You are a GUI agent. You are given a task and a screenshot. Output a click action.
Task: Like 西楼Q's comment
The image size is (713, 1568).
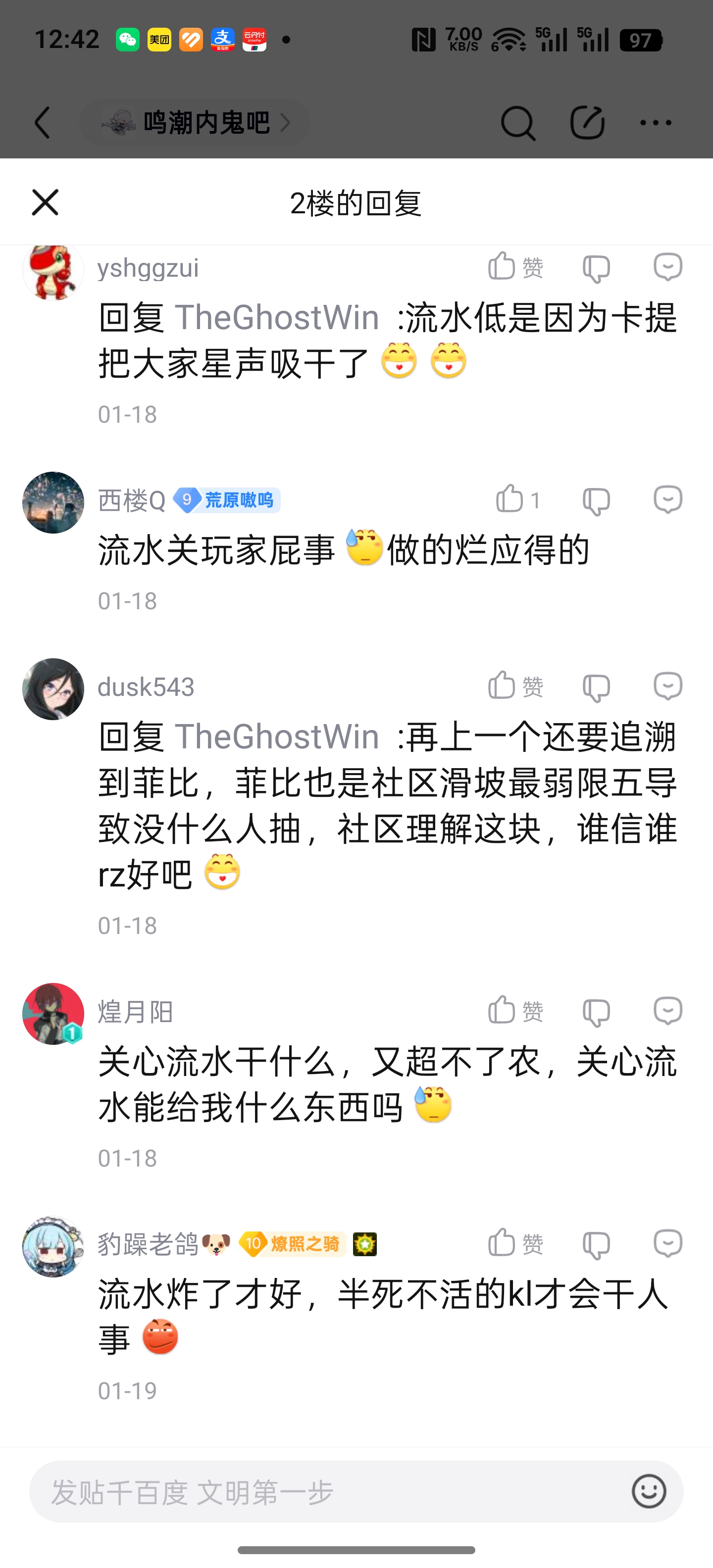(516, 500)
